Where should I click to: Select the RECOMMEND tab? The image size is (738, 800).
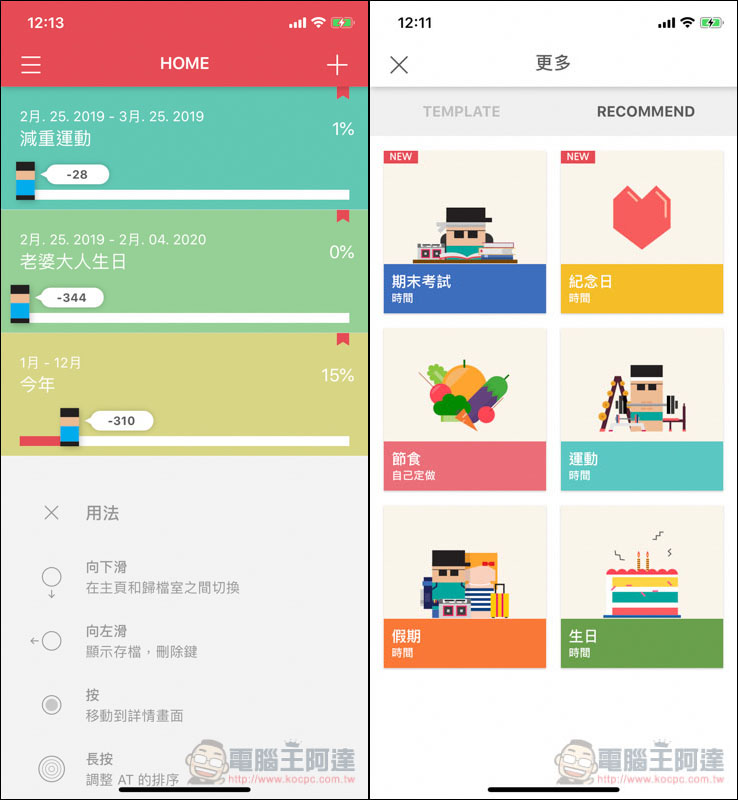coord(645,112)
